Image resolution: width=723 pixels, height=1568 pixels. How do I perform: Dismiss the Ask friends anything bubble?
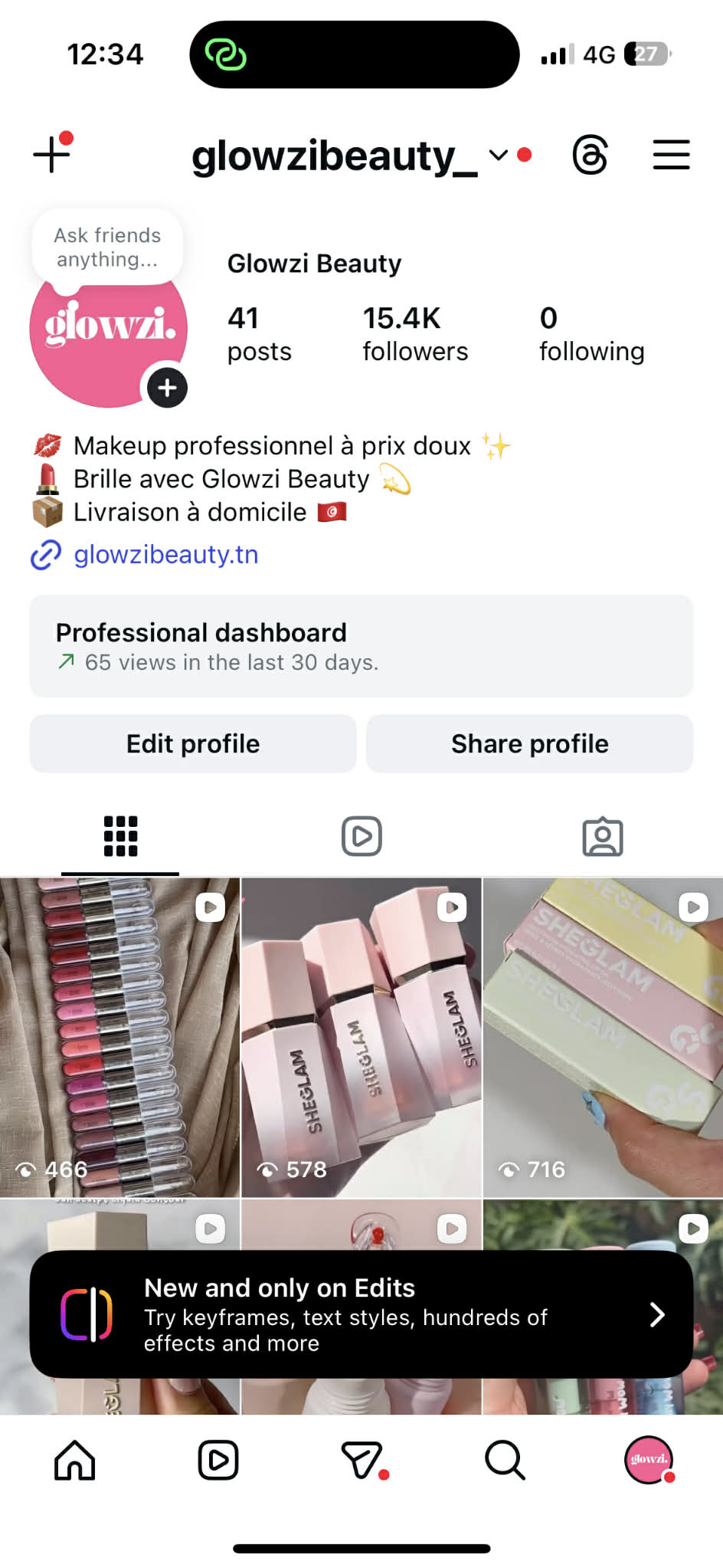pos(107,245)
